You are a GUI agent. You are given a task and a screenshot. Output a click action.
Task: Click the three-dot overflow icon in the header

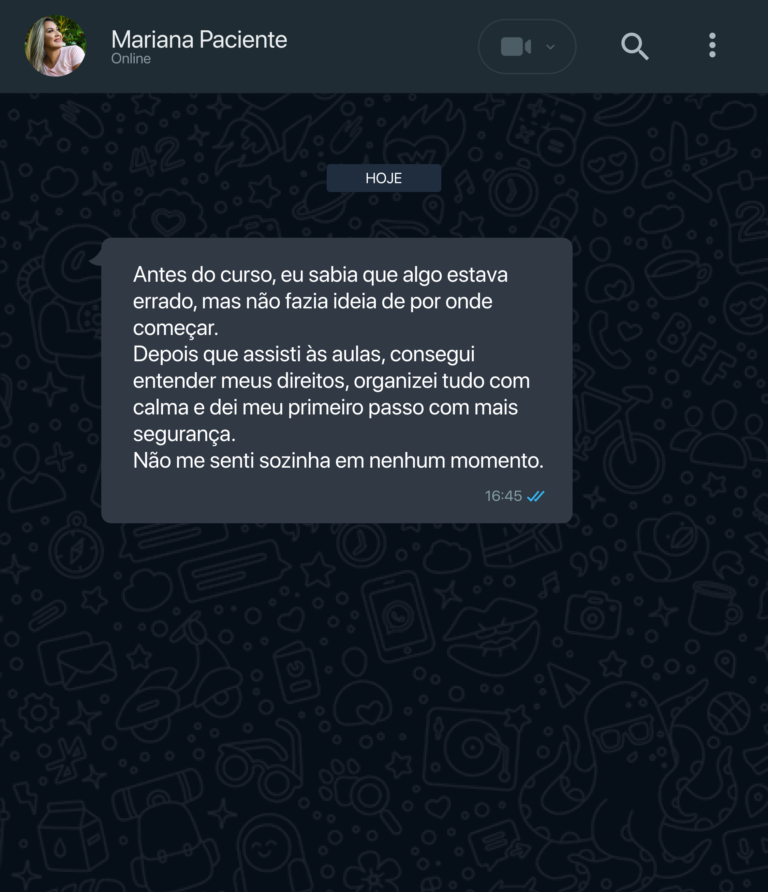pyautogui.click(x=713, y=46)
